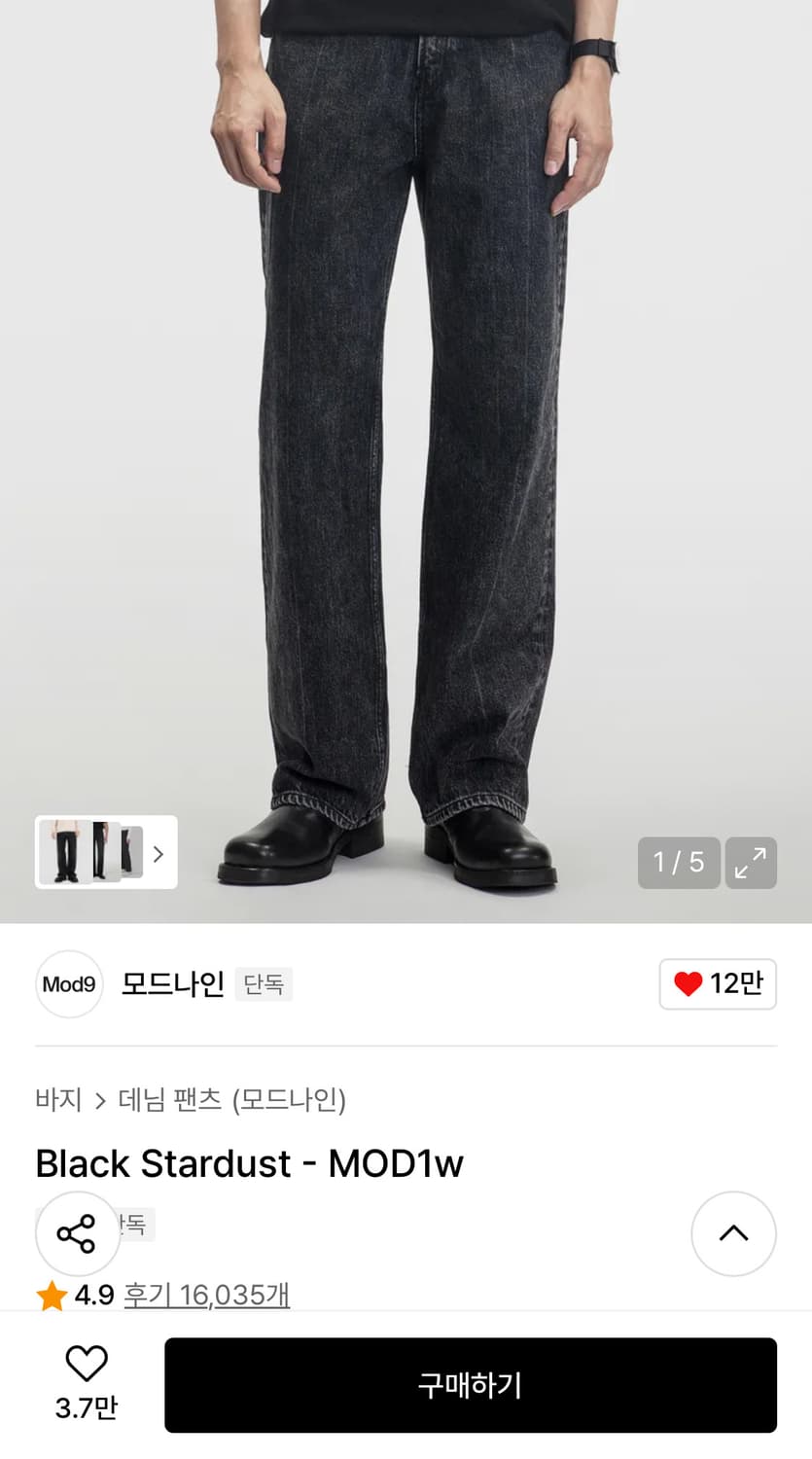Image resolution: width=812 pixels, height=1459 pixels.
Task: Click the next arrow on the thumbnail strip
Action: pos(157,853)
